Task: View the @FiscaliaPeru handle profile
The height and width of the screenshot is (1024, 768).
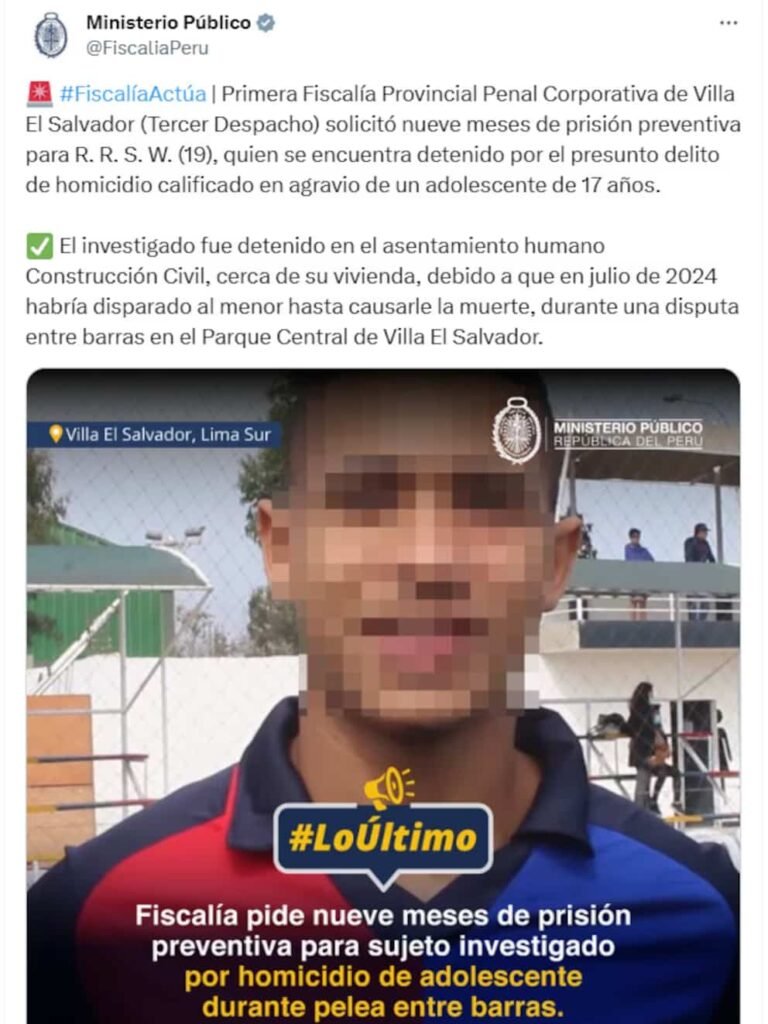Action: tap(147, 47)
